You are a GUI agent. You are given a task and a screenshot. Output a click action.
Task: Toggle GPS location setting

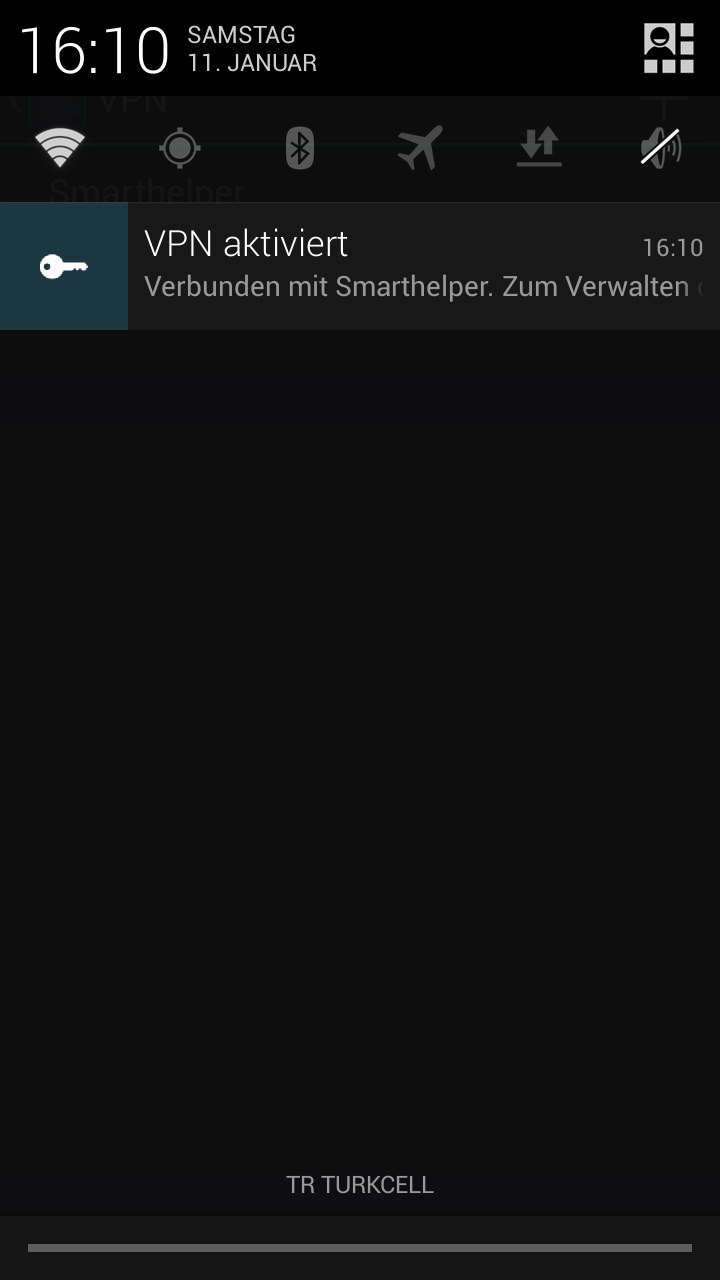pos(180,148)
